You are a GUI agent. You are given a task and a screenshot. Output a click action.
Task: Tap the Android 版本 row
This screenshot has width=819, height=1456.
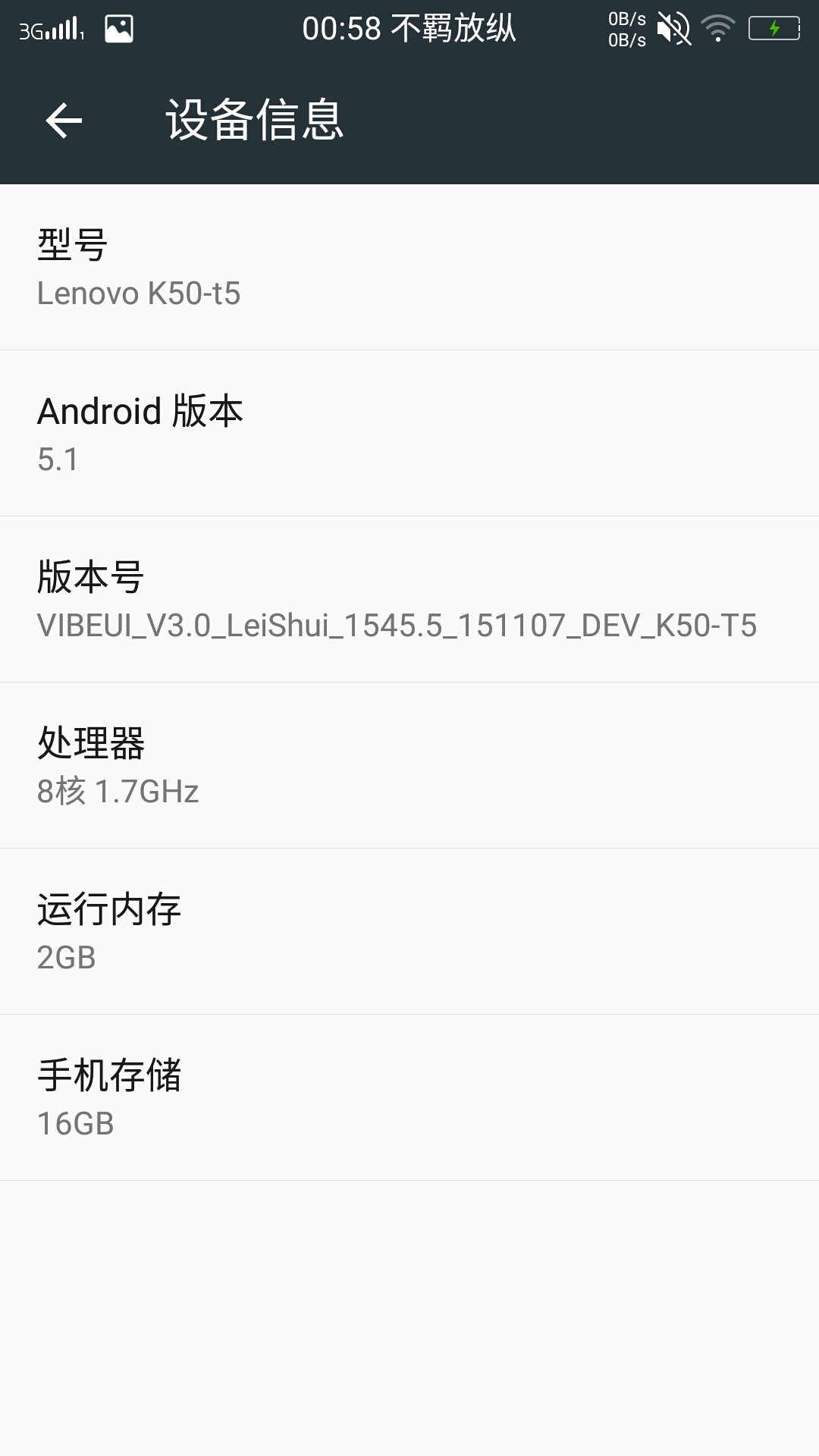point(409,433)
